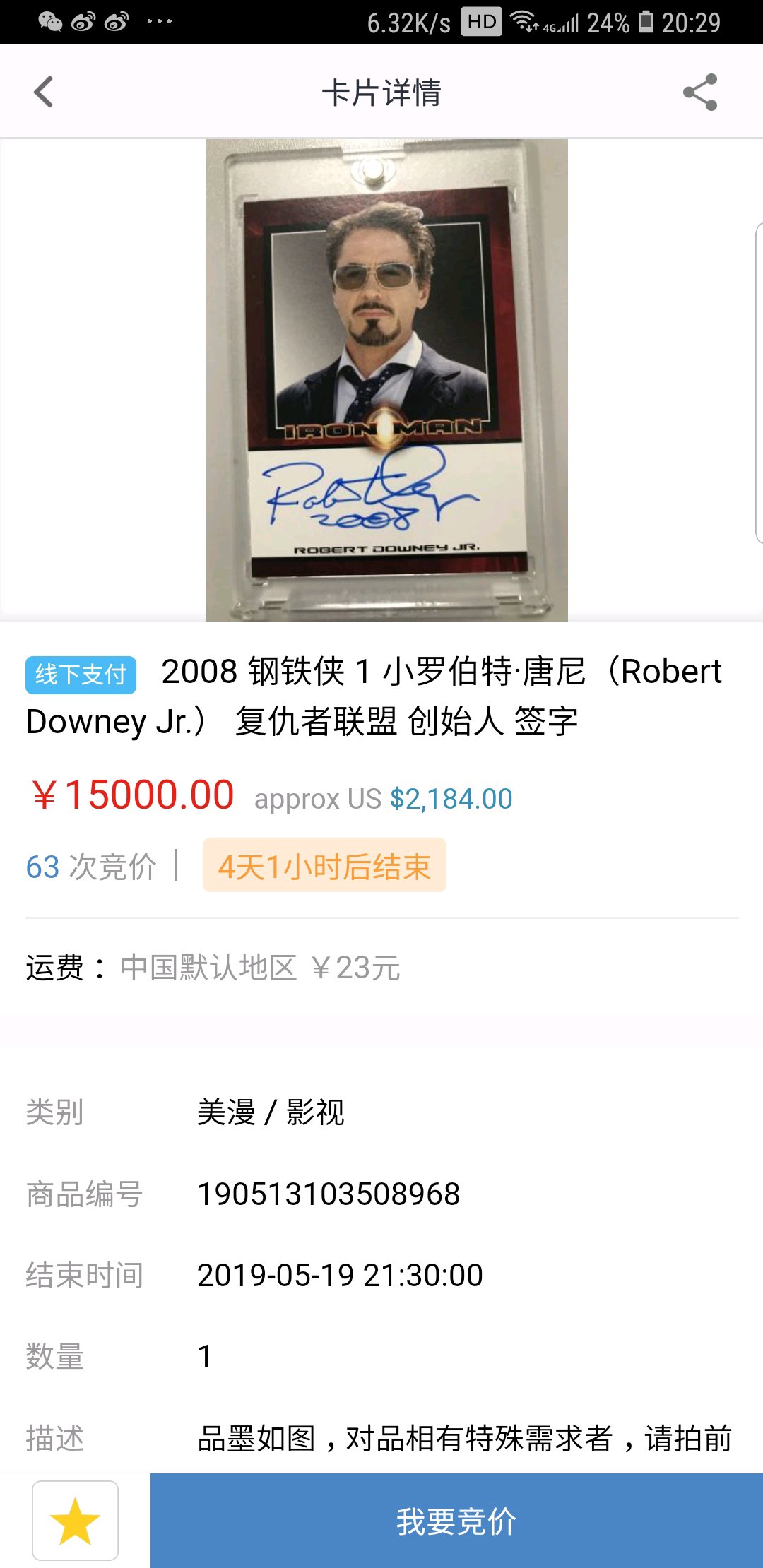Tap 我要竞价 to place a bid

(x=456, y=1521)
